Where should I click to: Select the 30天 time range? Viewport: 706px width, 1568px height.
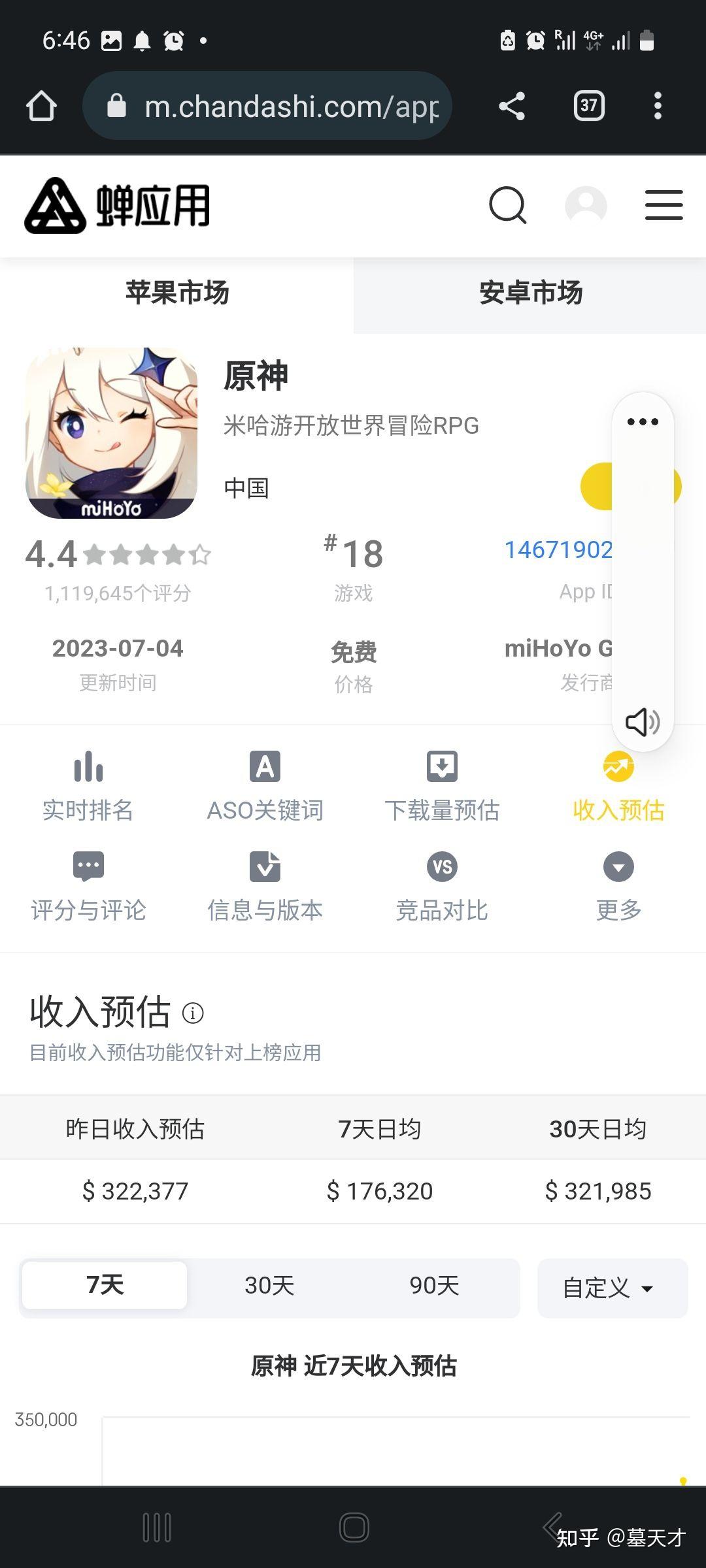coord(269,1286)
